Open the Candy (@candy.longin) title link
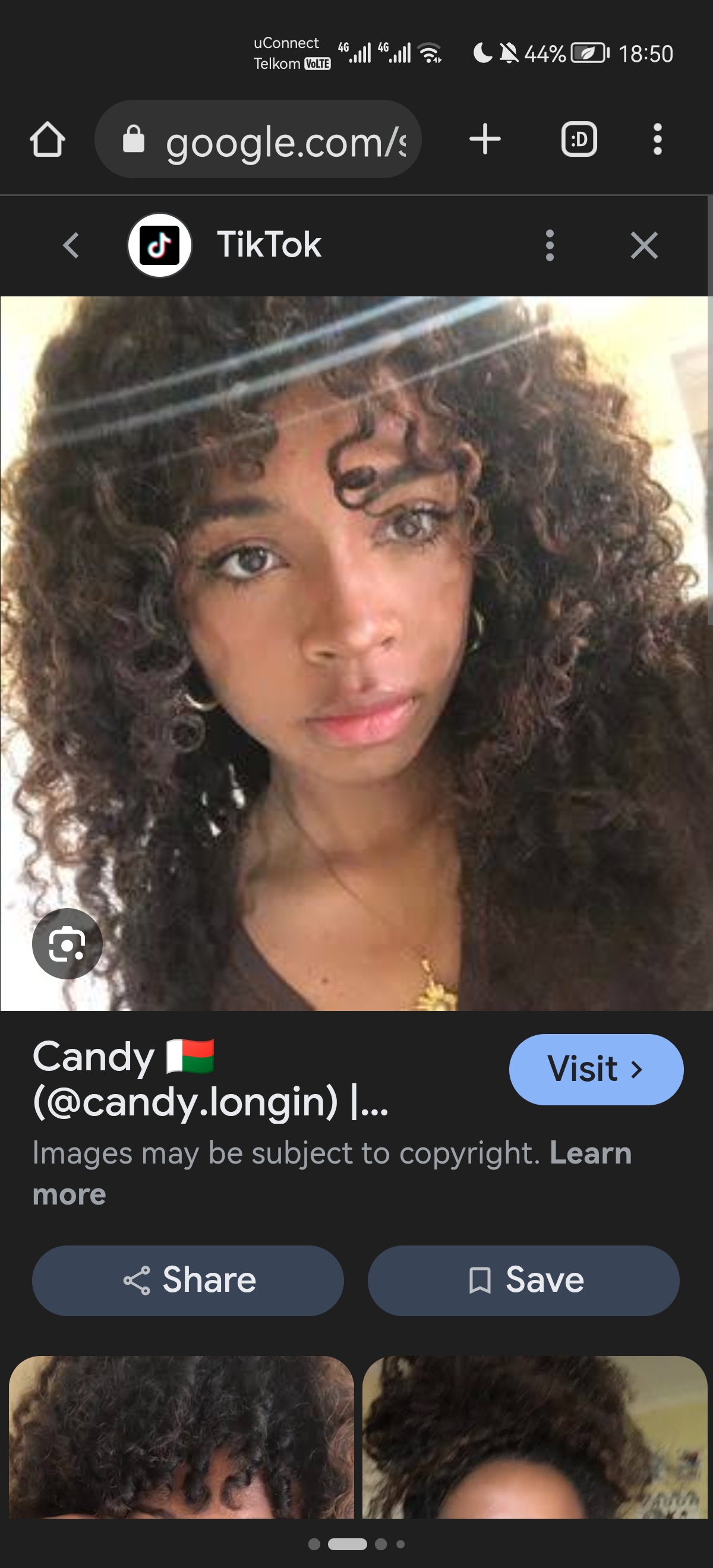 (x=210, y=1079)
